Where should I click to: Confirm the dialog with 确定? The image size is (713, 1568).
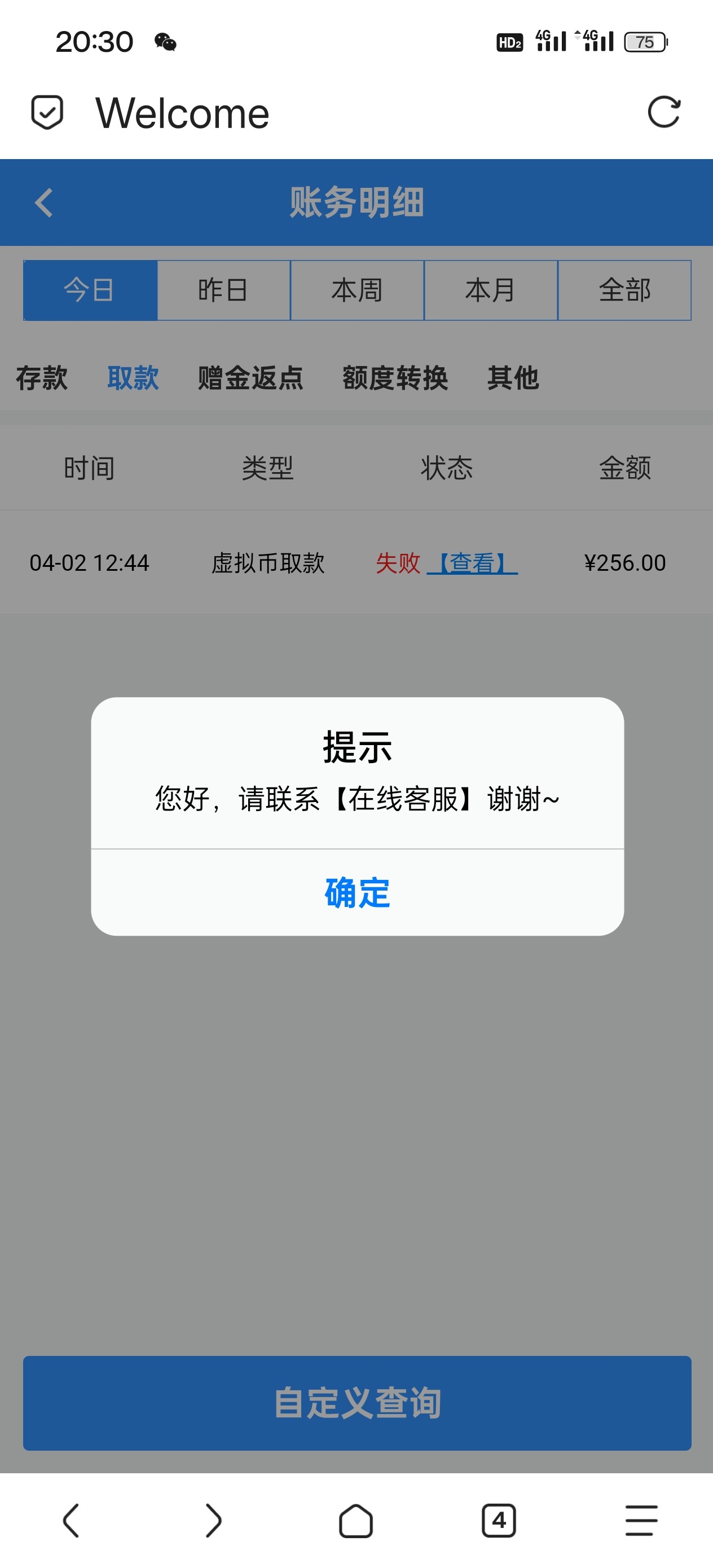[x=357, y=892]
